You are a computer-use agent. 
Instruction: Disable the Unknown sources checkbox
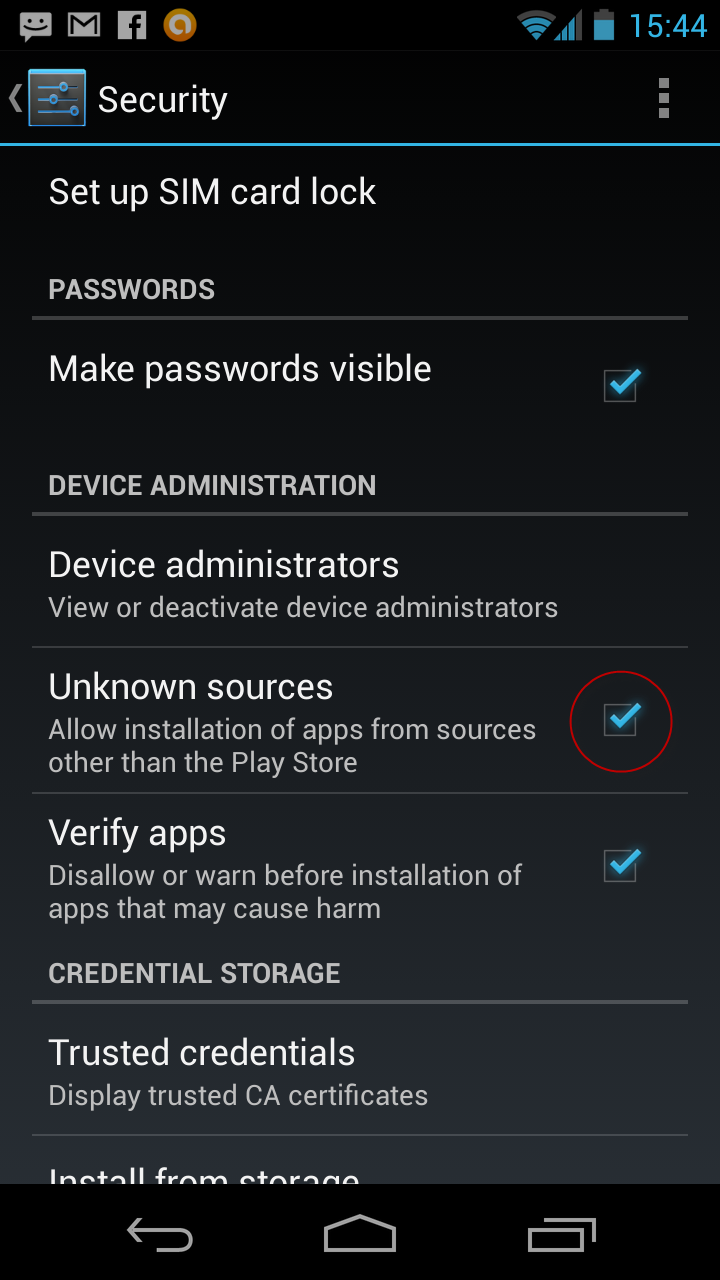coord(621,720)
